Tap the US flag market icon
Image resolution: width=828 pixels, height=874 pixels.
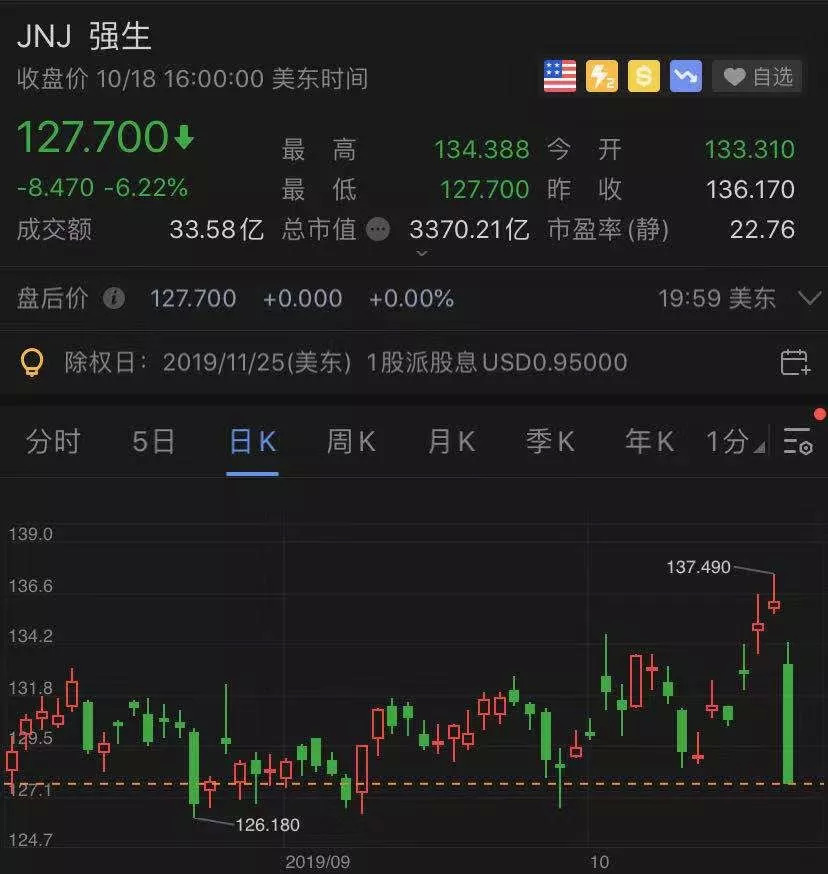pos(560,77)
